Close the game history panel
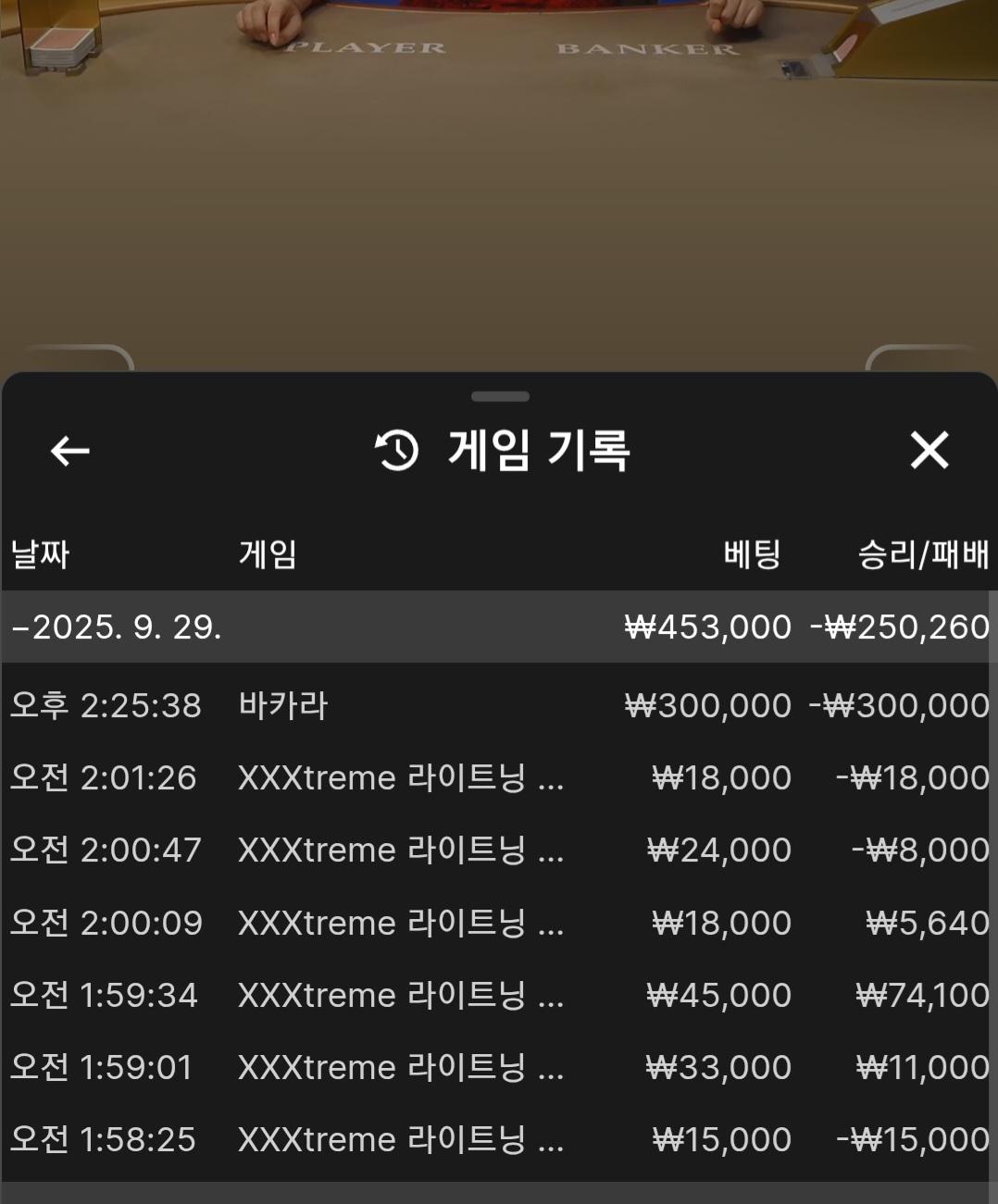The image size is (998, 1204). click(929, 451)
